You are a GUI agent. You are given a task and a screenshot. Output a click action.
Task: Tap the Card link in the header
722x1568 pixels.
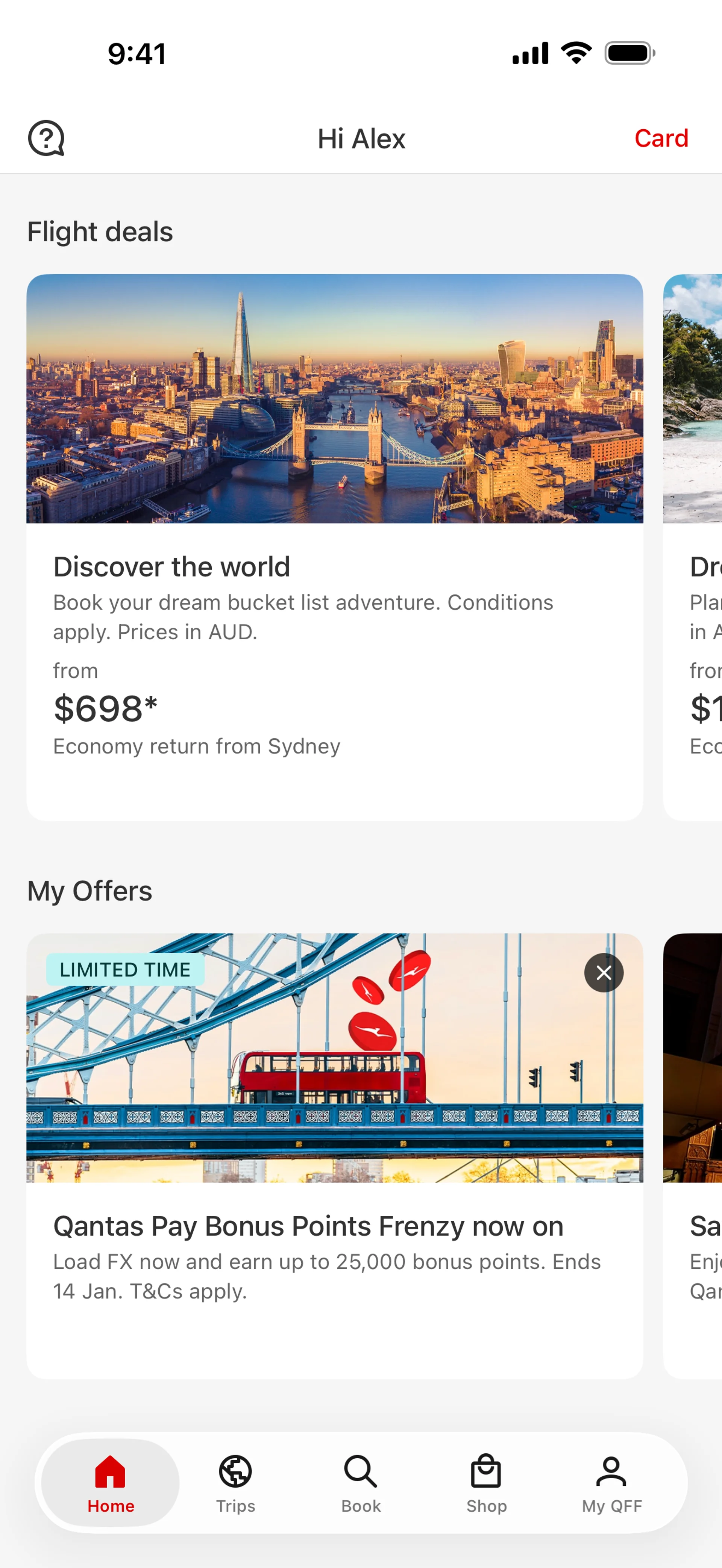660,138
